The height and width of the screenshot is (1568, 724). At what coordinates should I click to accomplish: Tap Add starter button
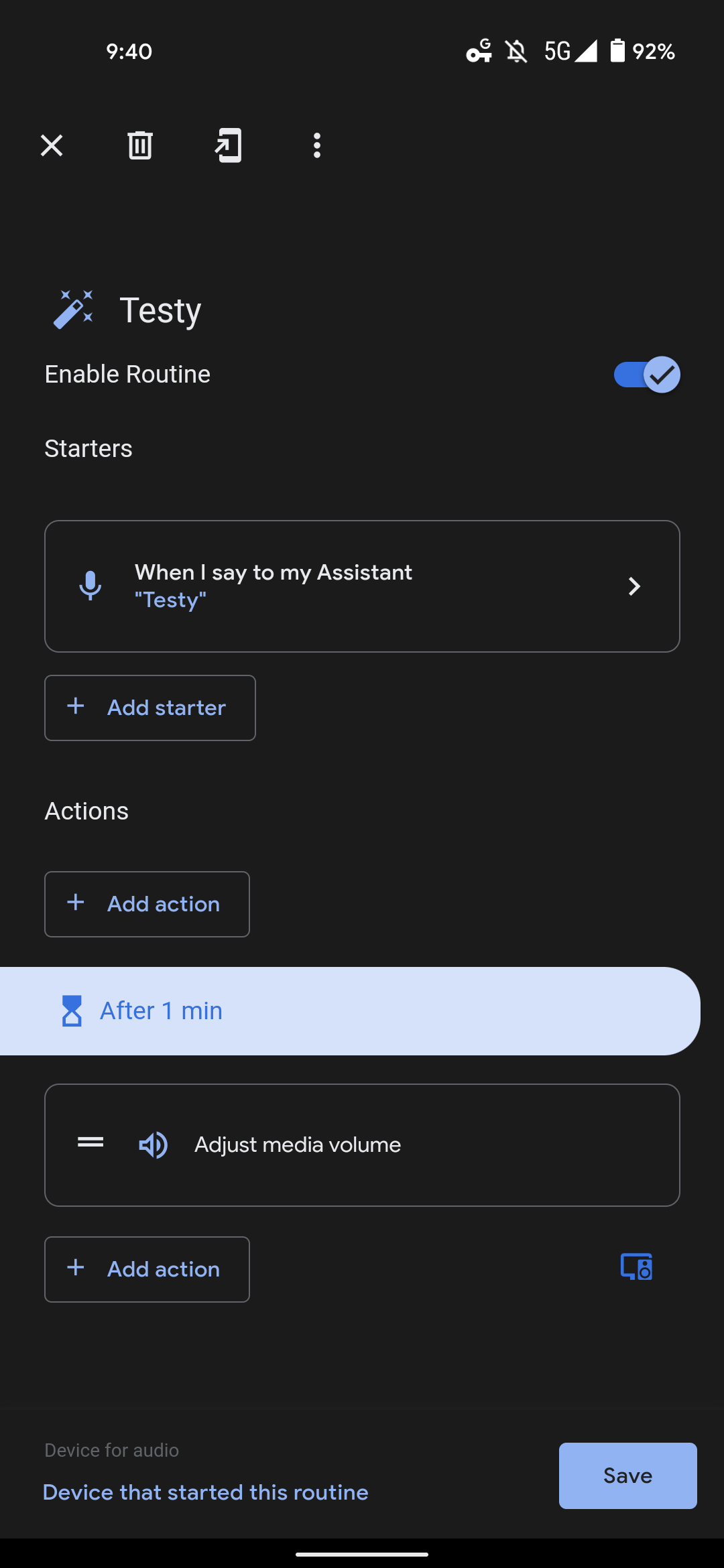[x=150, y=708]
